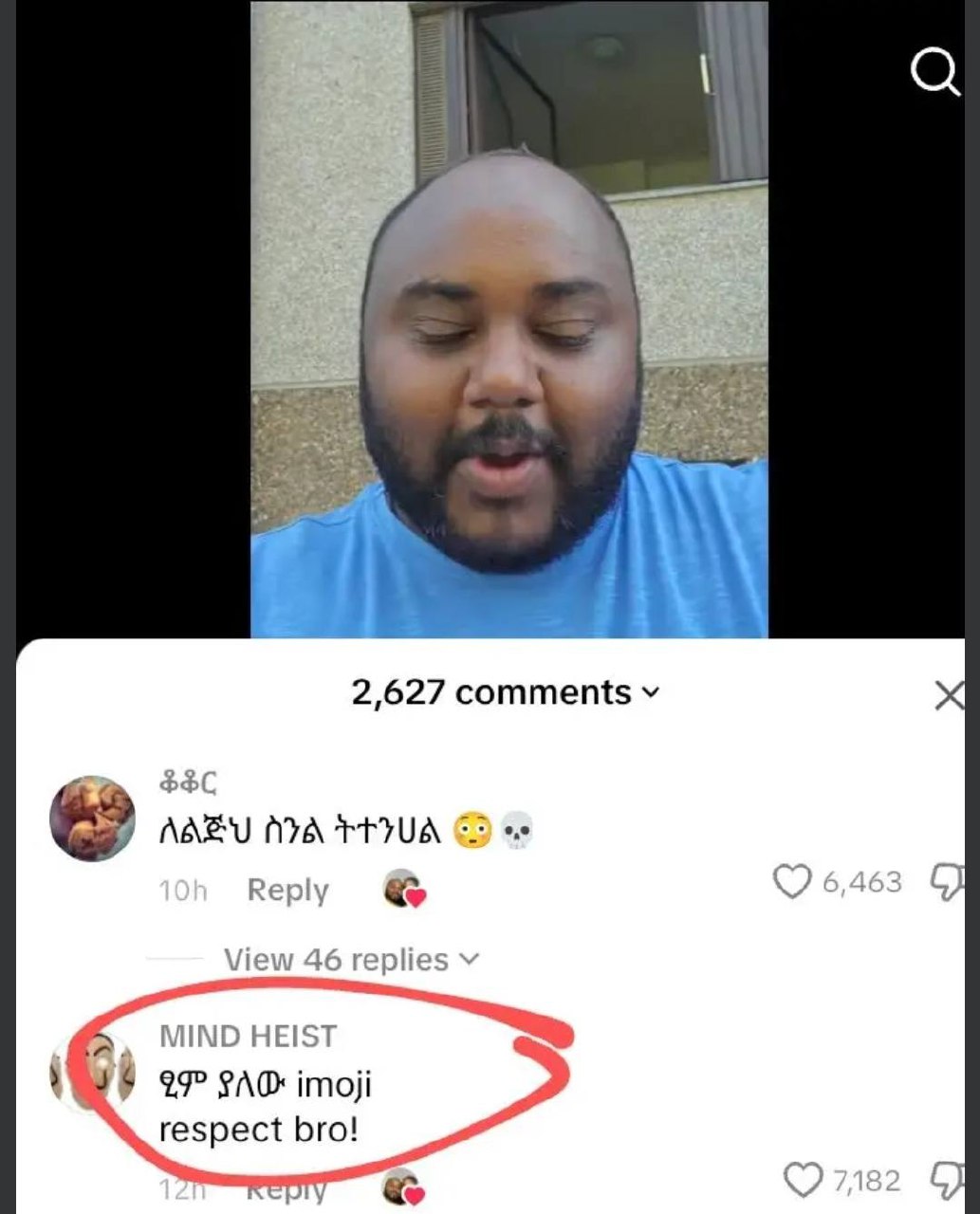Open the 2,627 comments sort dropdown
This screenshot has width=980, height=1214.
(505, 692)
